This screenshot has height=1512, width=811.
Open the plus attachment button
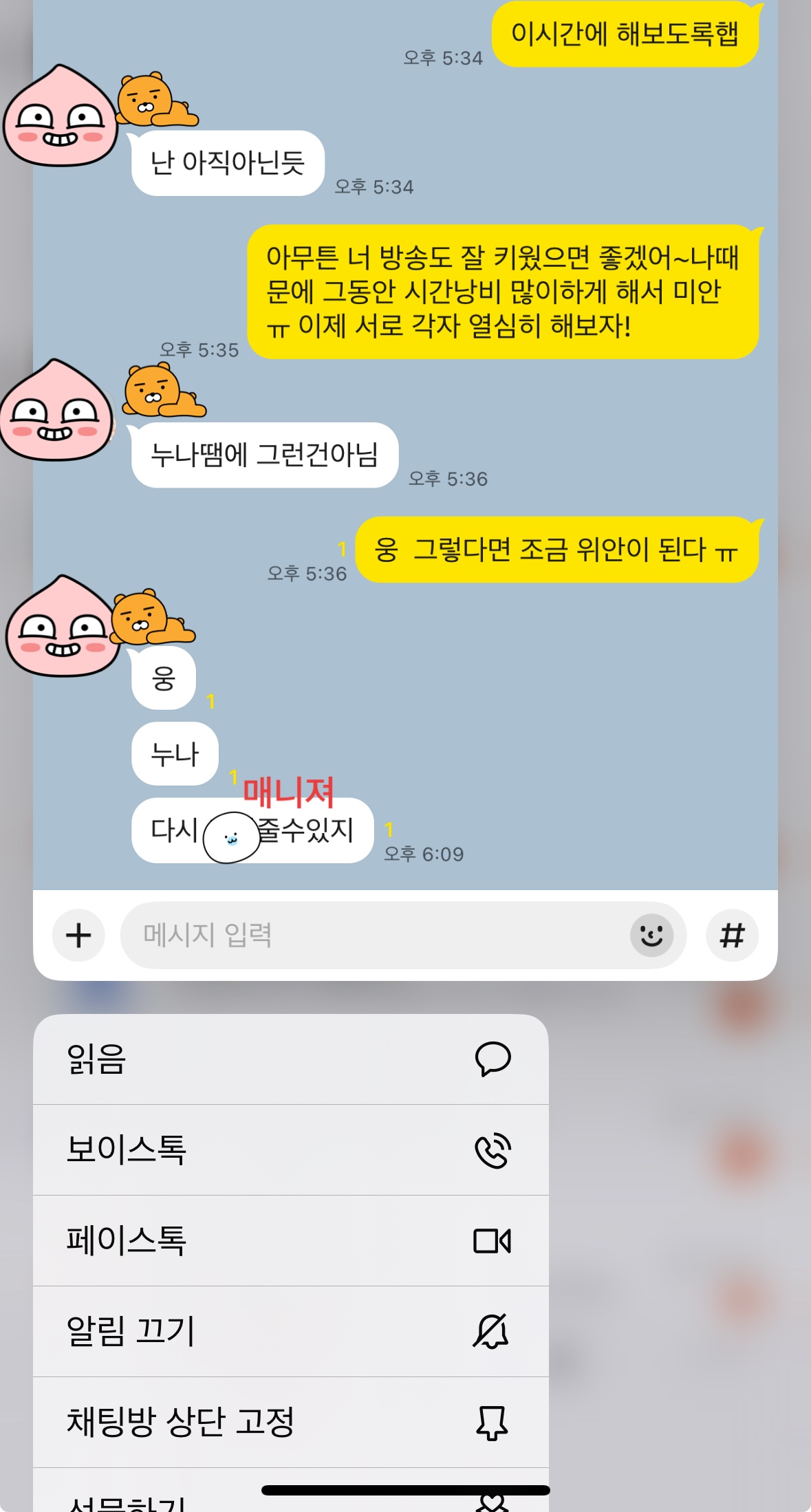[78, 936]
